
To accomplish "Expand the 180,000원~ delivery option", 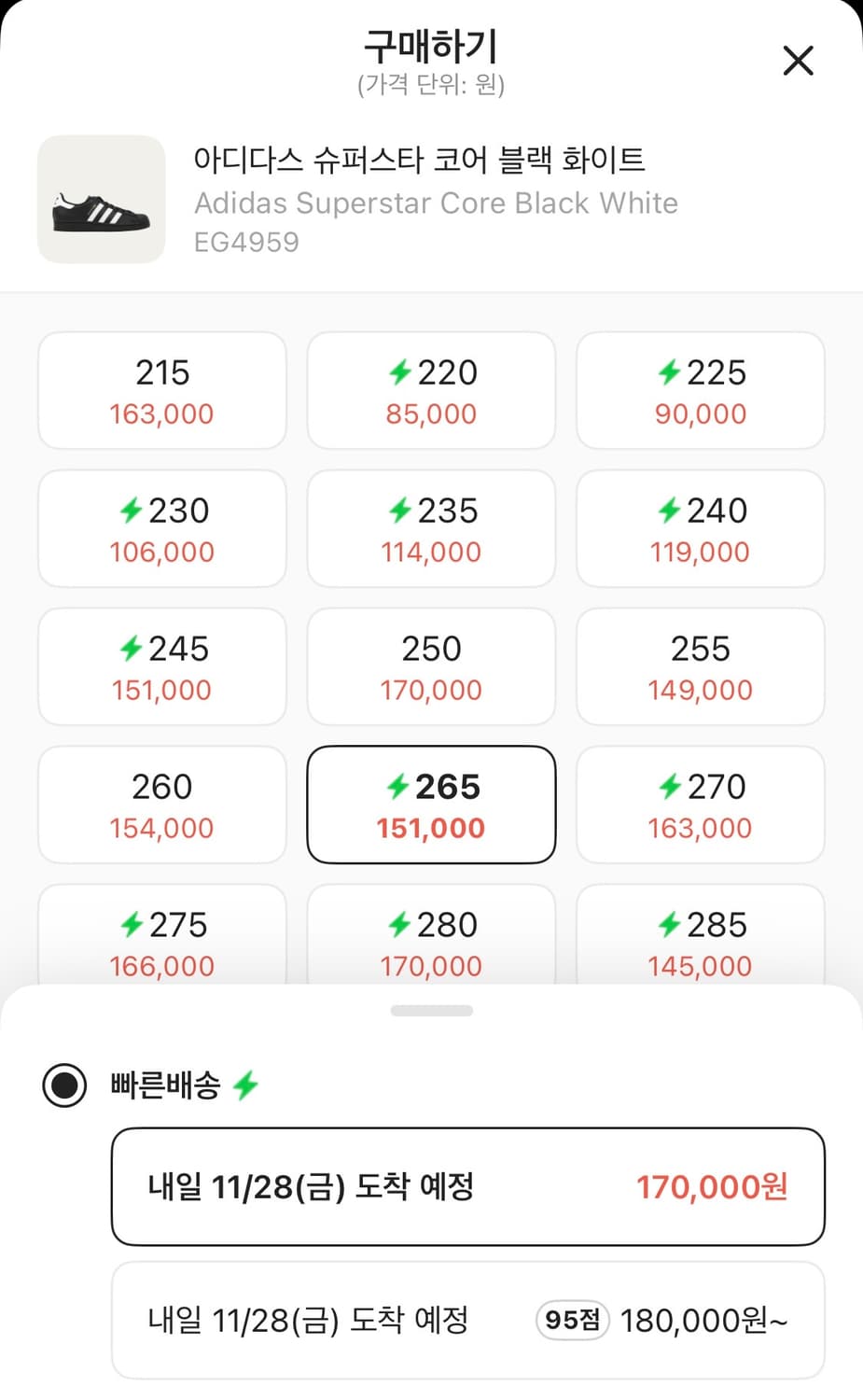I will click(x=467, y=1320).
